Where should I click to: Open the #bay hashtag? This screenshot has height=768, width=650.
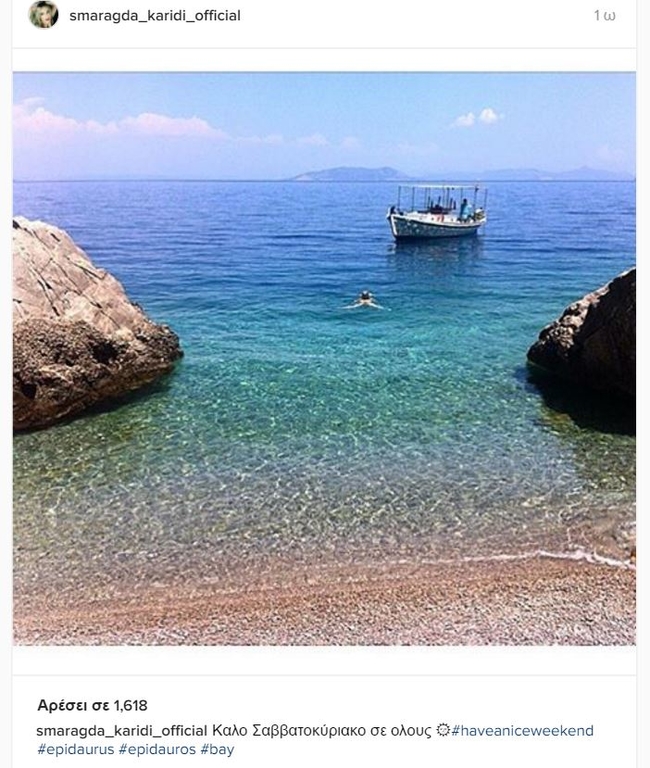tap(217, 749)
